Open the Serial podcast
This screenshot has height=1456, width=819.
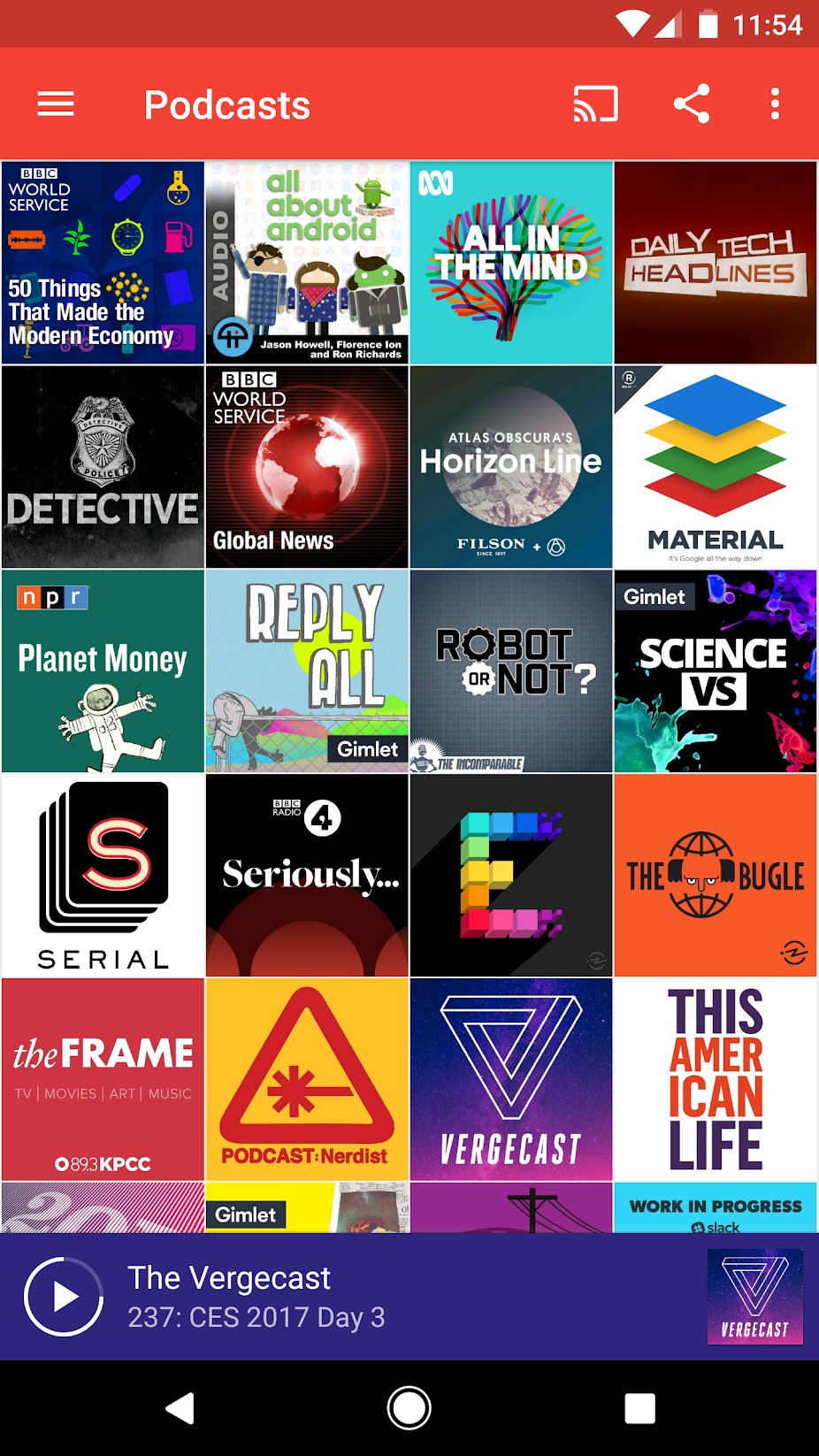pos(103,876)
